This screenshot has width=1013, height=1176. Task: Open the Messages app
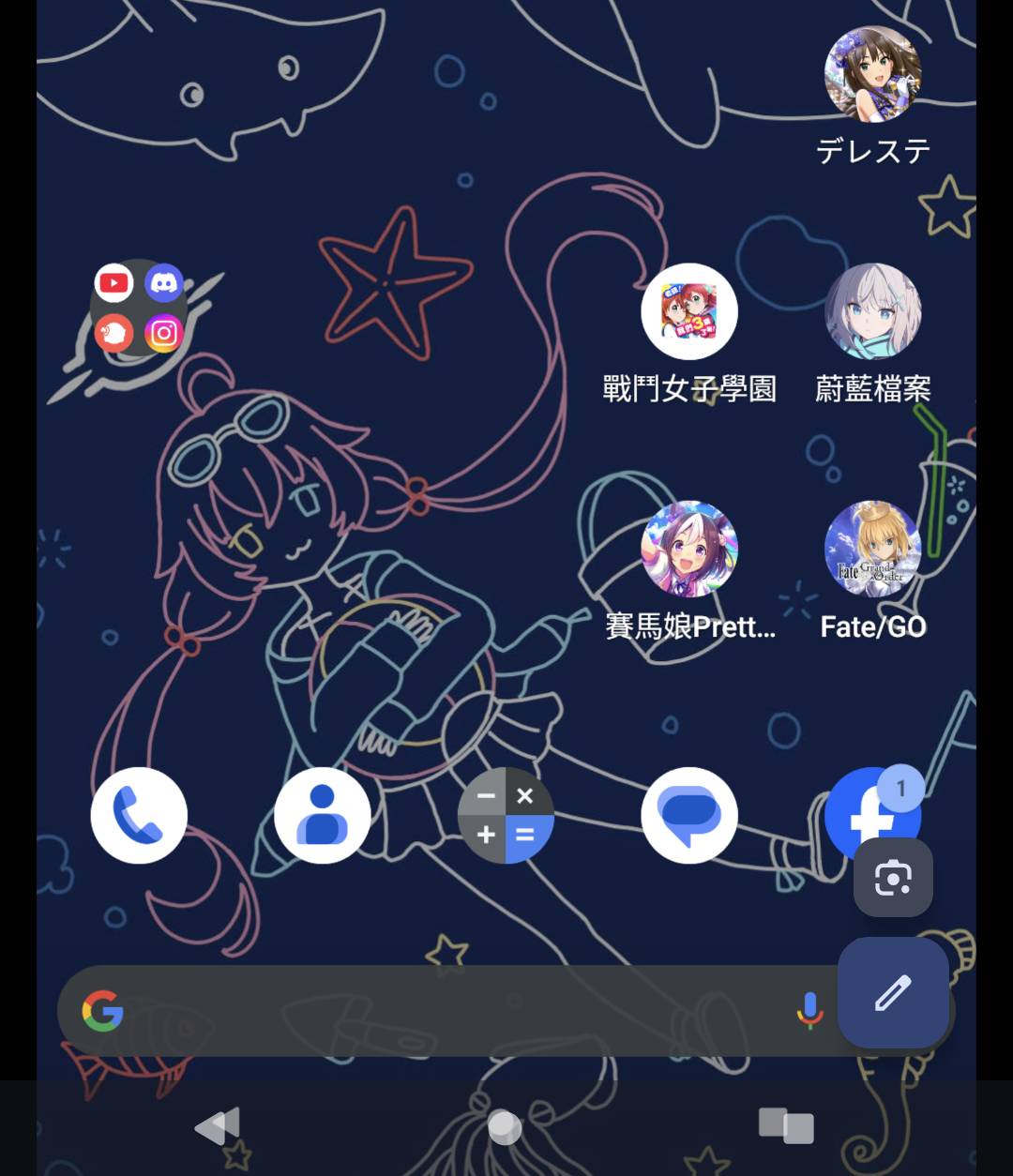689,816
